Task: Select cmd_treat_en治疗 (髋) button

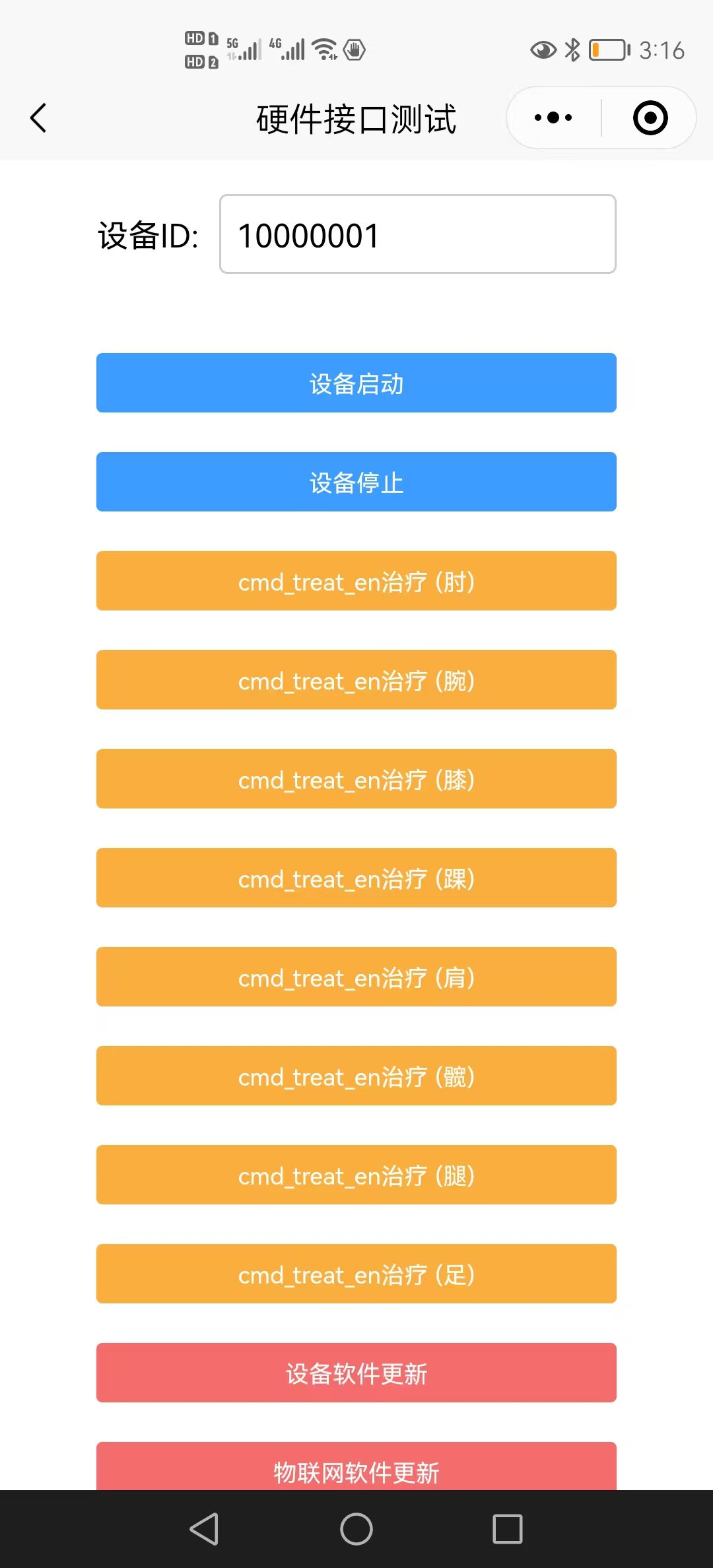Action: pos(356,1076)
